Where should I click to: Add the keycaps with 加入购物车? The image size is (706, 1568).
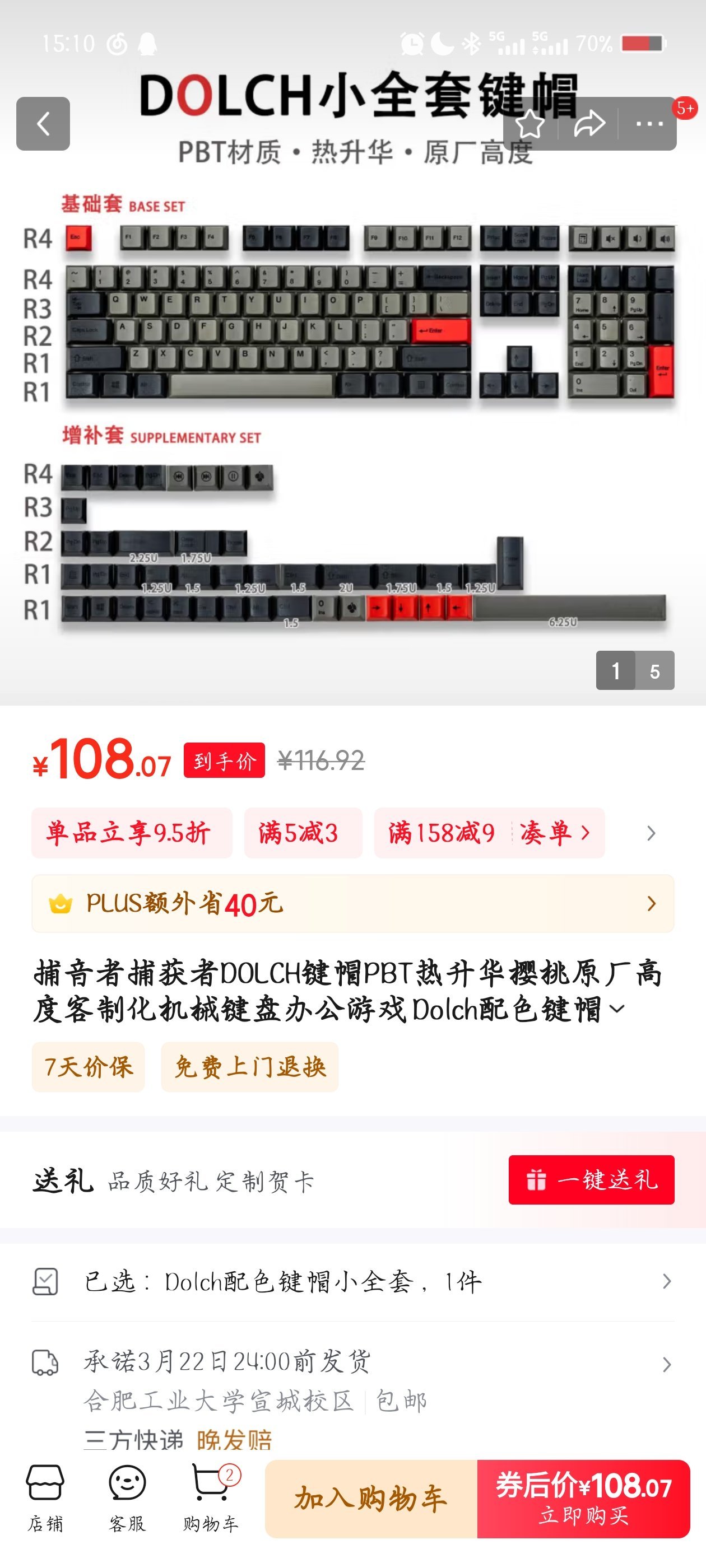tap(371, 1499)
